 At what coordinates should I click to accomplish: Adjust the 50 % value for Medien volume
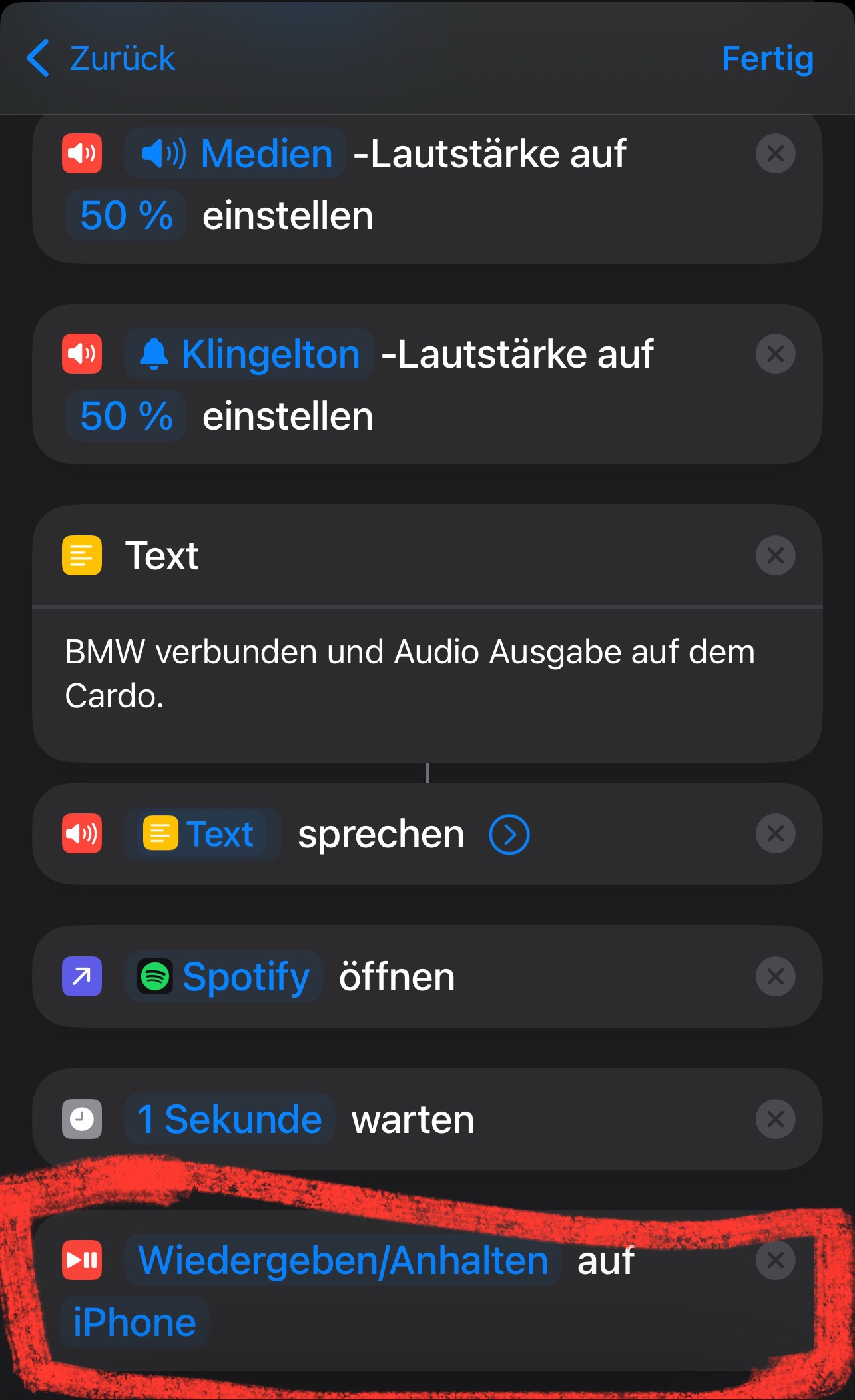click(x=126, y=216)
